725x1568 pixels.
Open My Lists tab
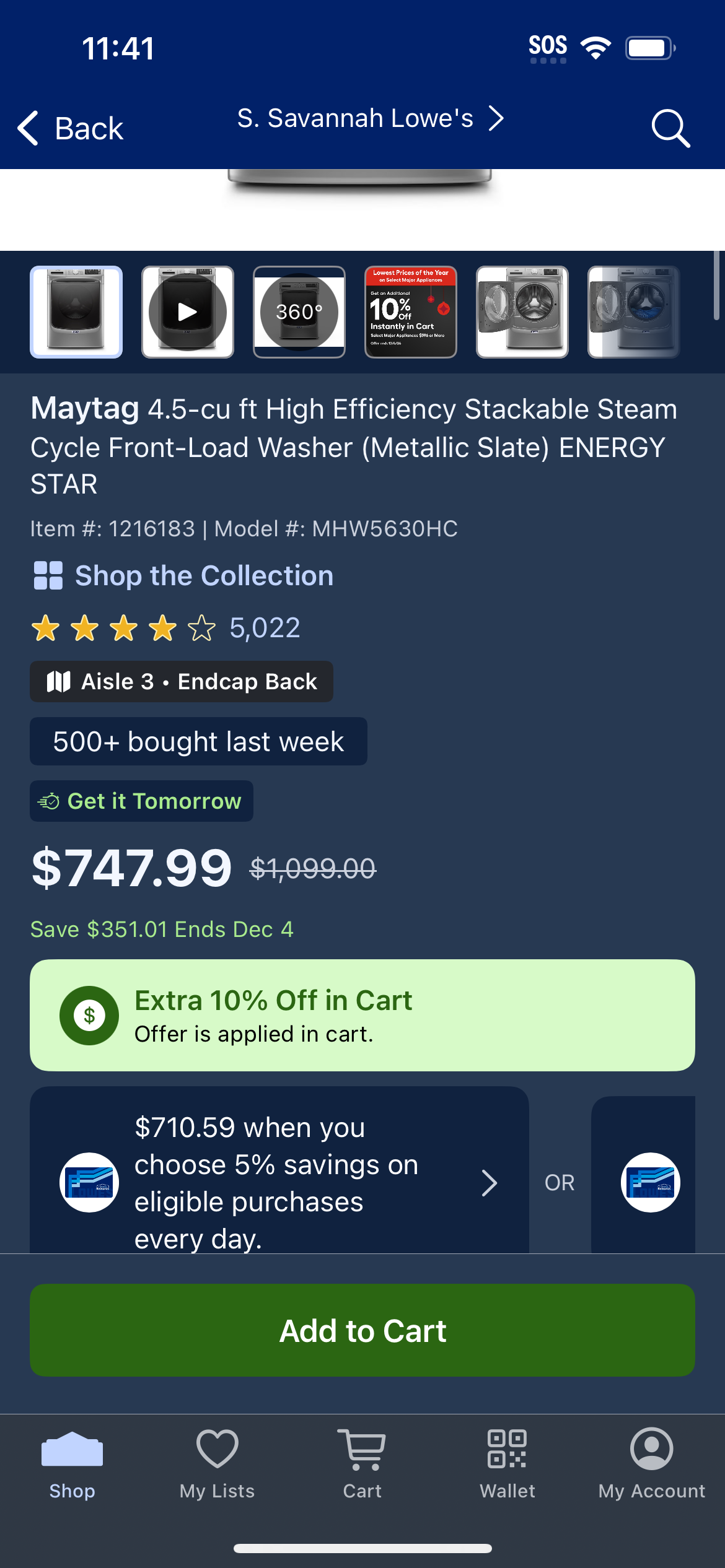[x=217, y=1465]
